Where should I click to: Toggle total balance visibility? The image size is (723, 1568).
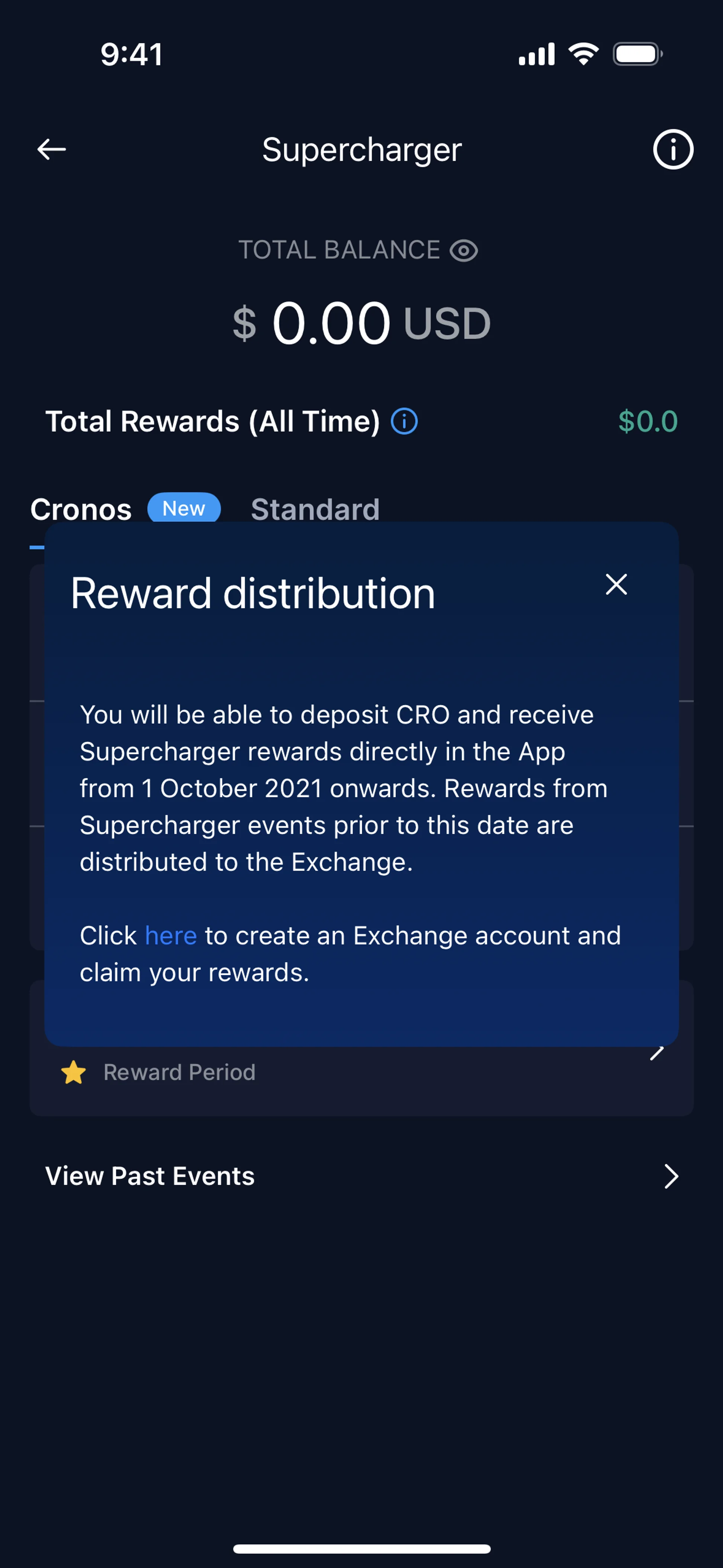point(464,250)
